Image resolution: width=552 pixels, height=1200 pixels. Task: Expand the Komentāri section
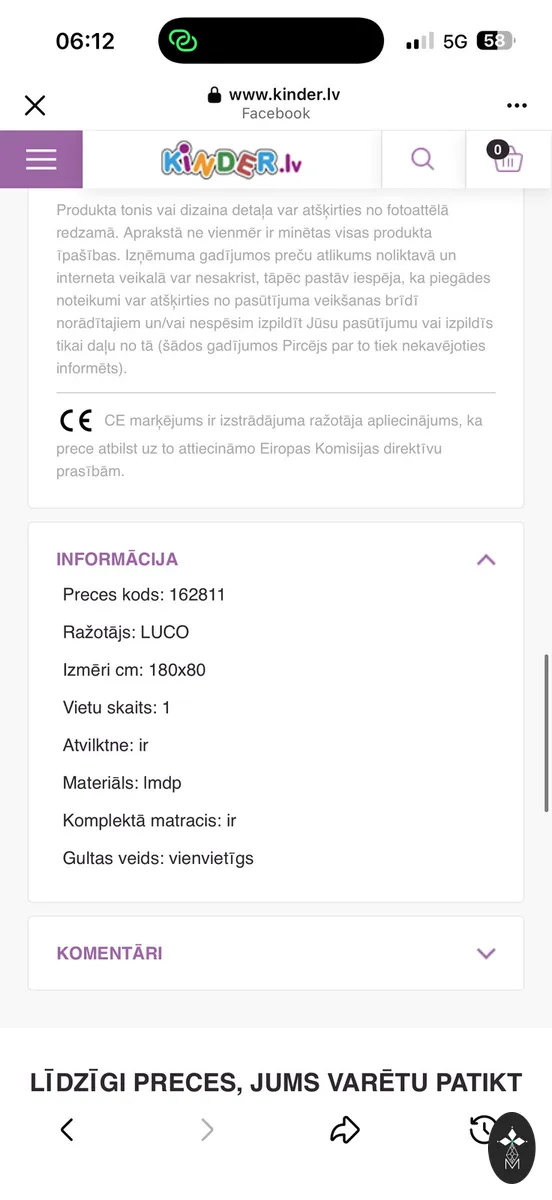coord(486,953)
